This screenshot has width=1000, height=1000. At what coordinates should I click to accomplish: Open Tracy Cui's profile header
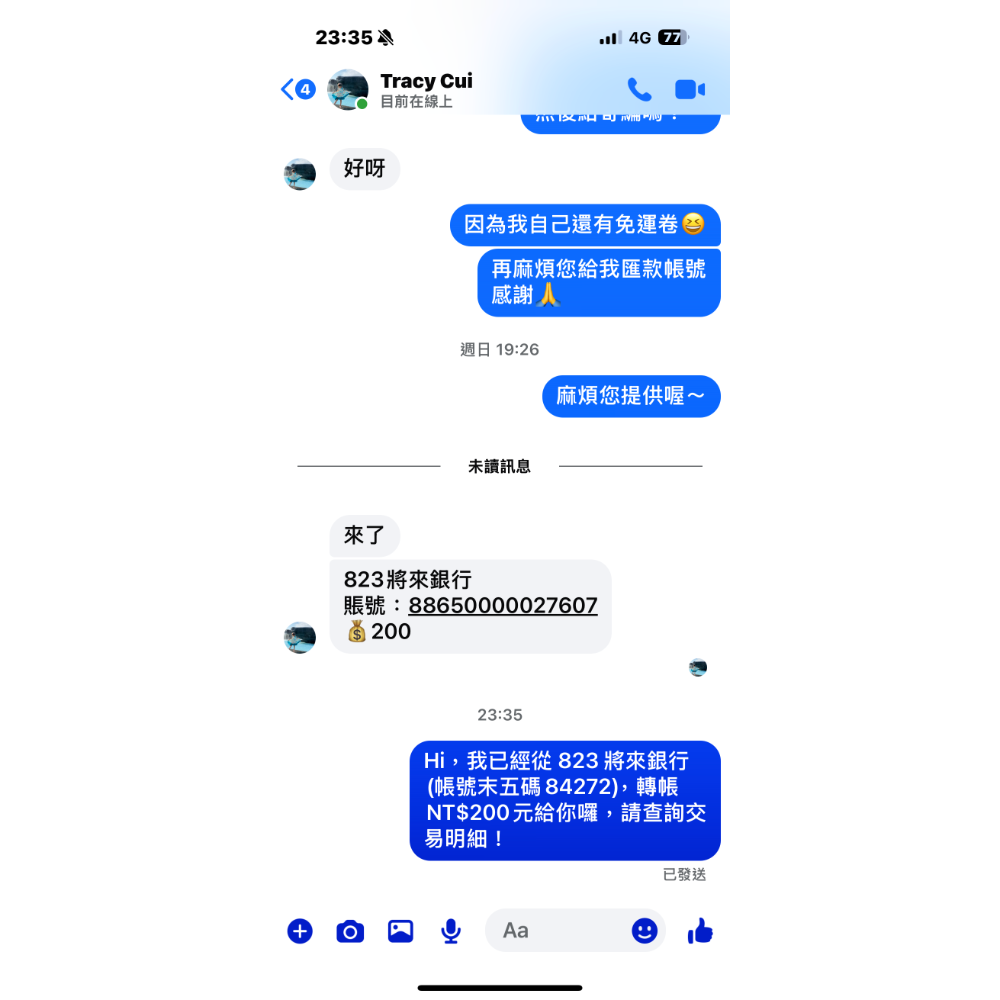425,89
